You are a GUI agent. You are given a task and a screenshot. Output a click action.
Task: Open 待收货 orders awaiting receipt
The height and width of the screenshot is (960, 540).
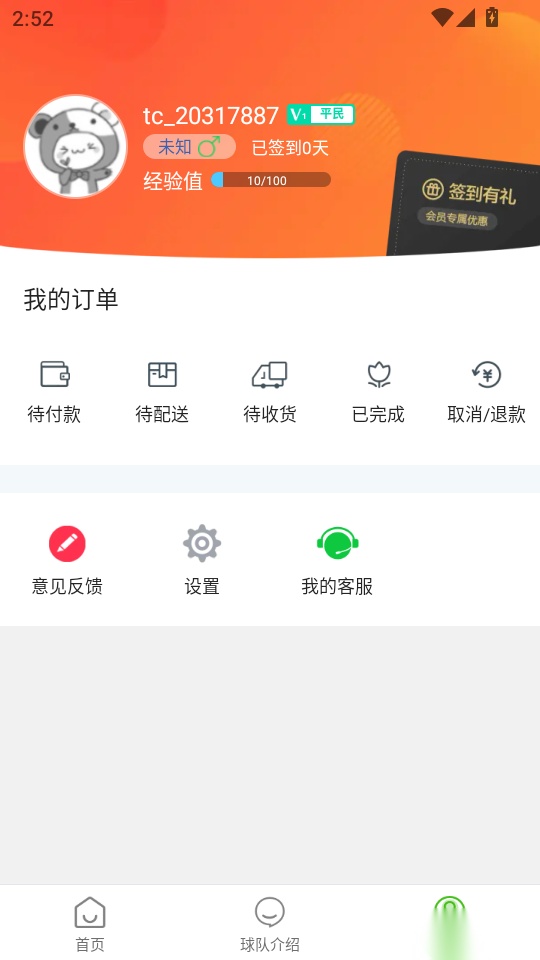tap(270, 392)
